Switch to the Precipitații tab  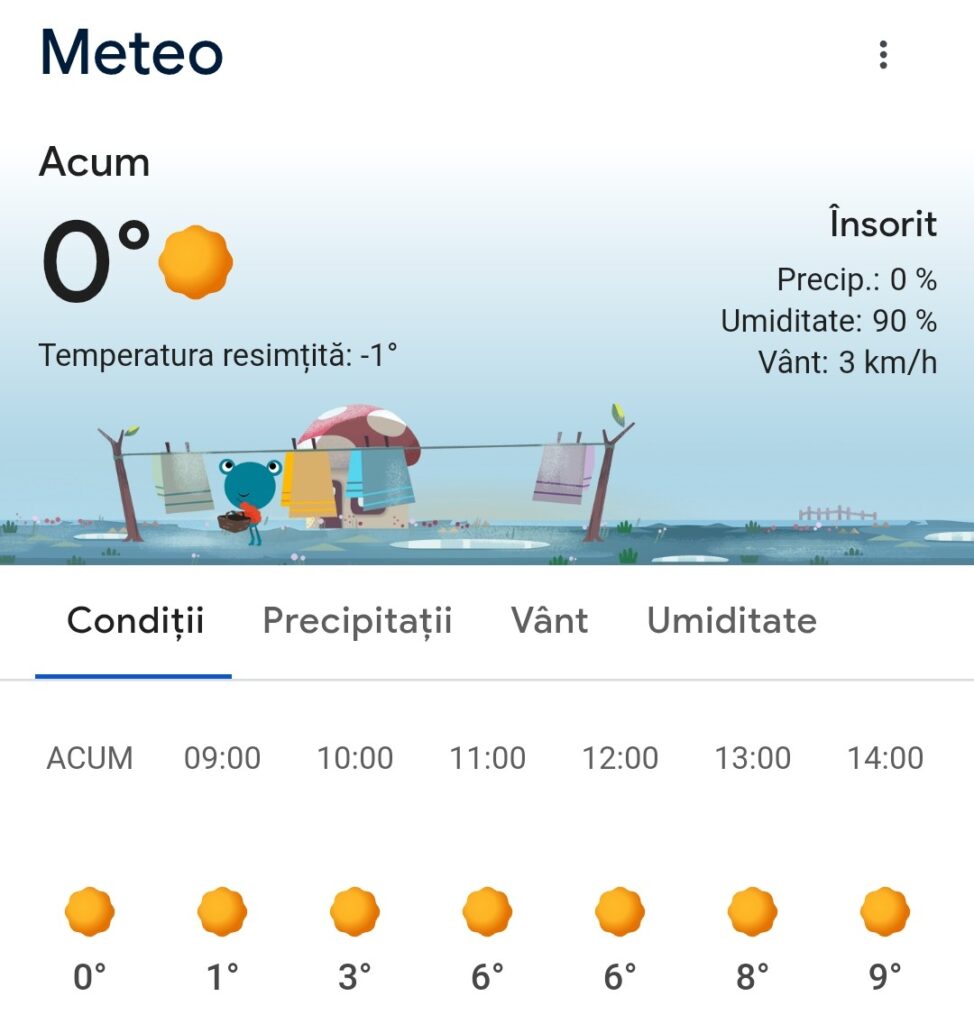(356, 621)
